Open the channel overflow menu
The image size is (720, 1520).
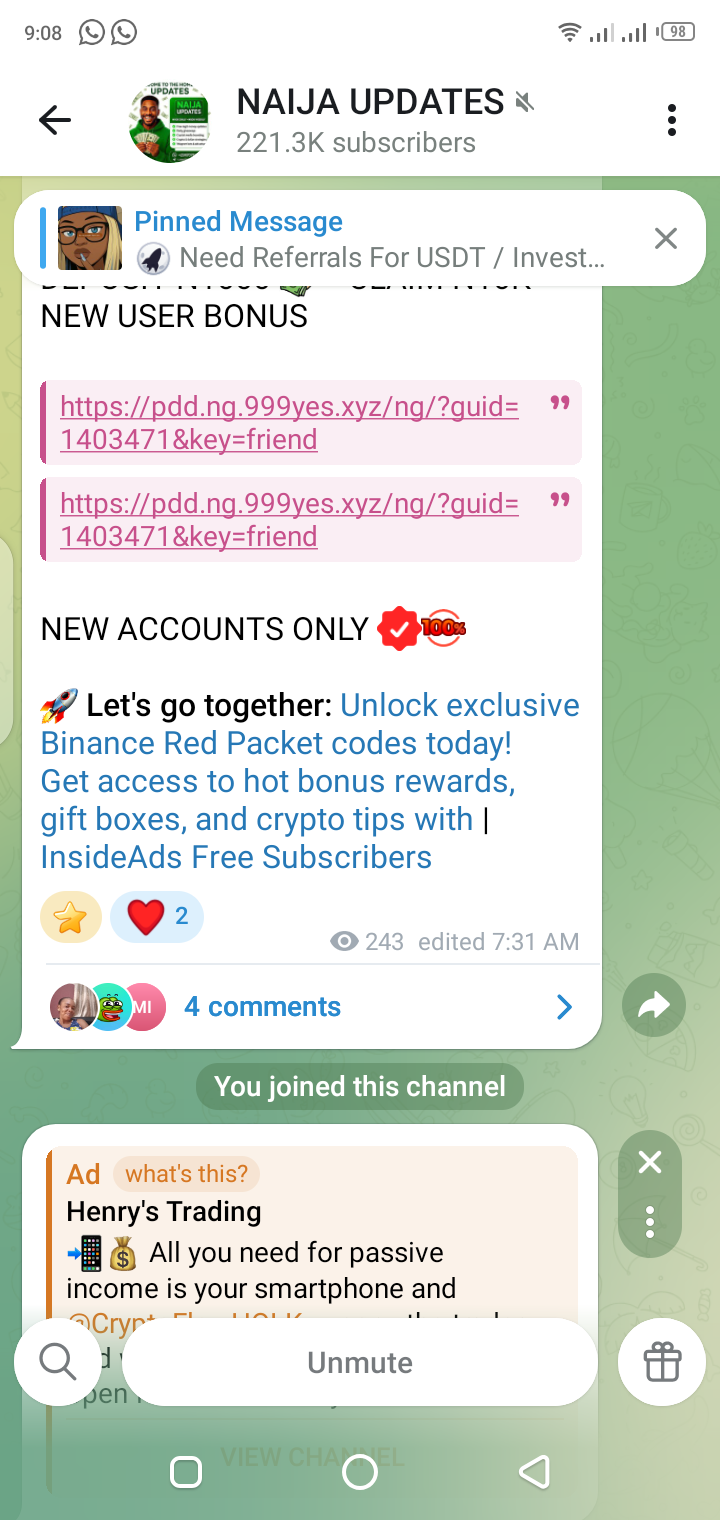(x=672, y=121)
